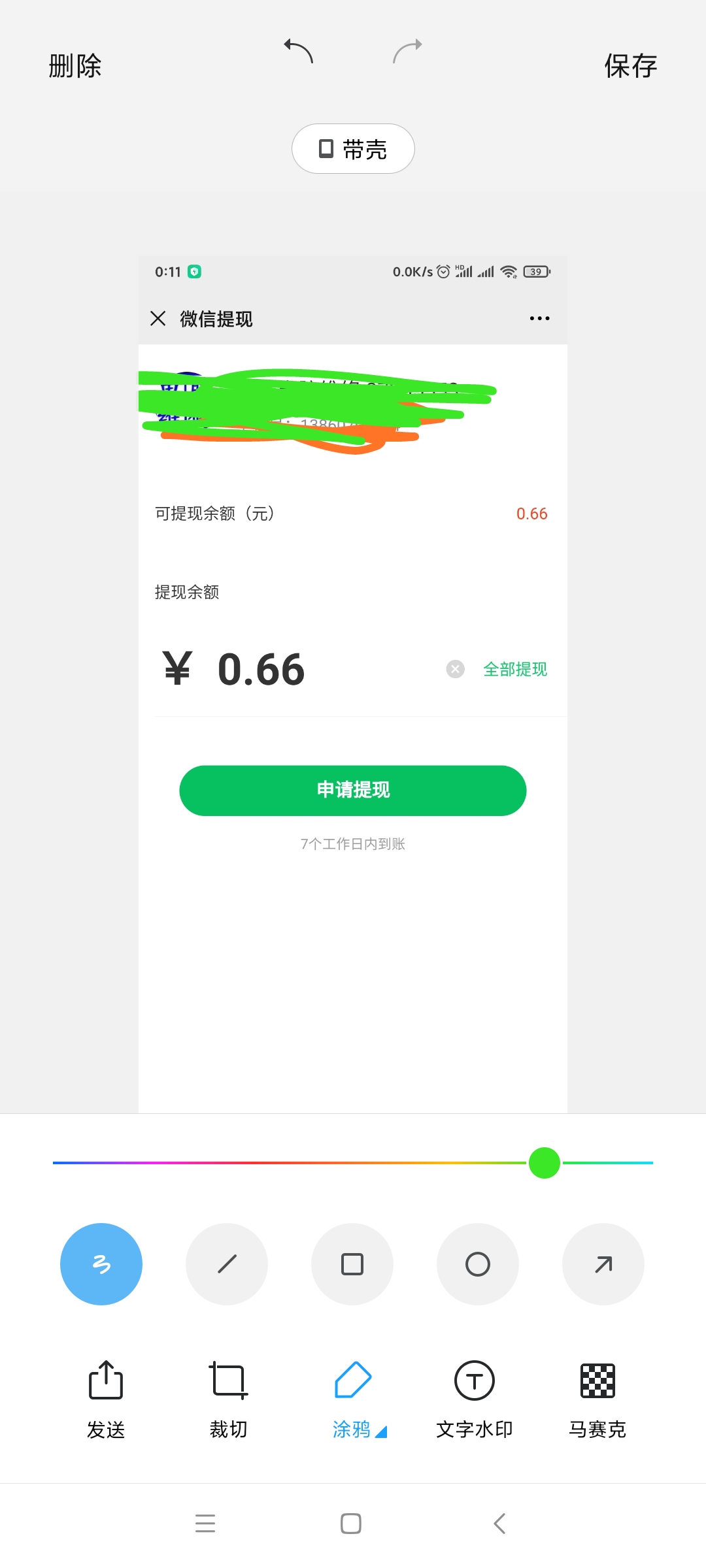Viewport: 706px width, 1568px height.
Task: Tap 删除 to delete the screenshot
Action: point(74,66)
